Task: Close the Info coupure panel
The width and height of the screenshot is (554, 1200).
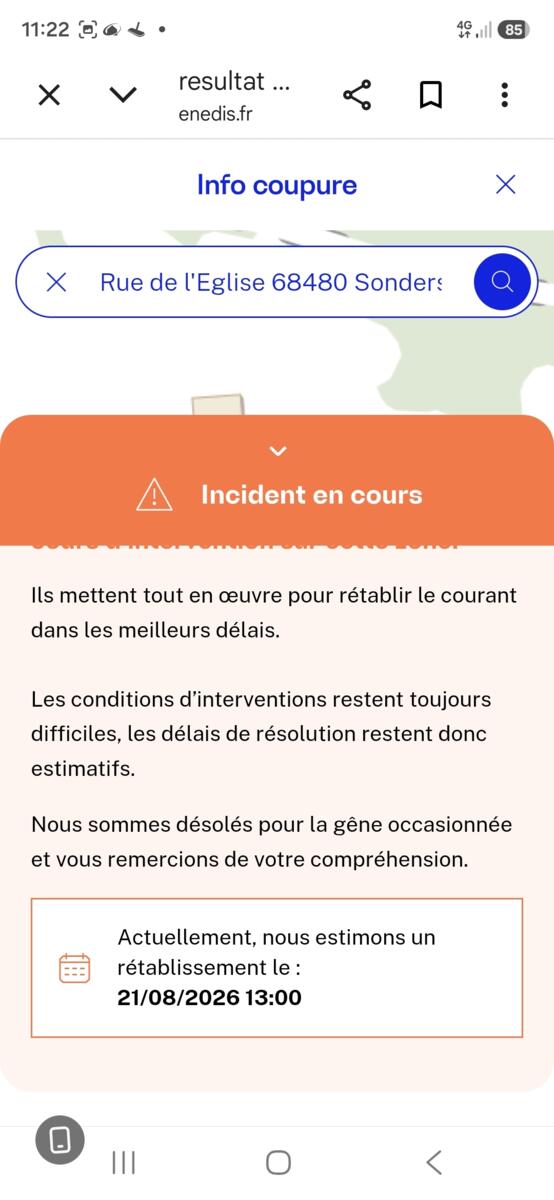Action: (x=506, y=184)
